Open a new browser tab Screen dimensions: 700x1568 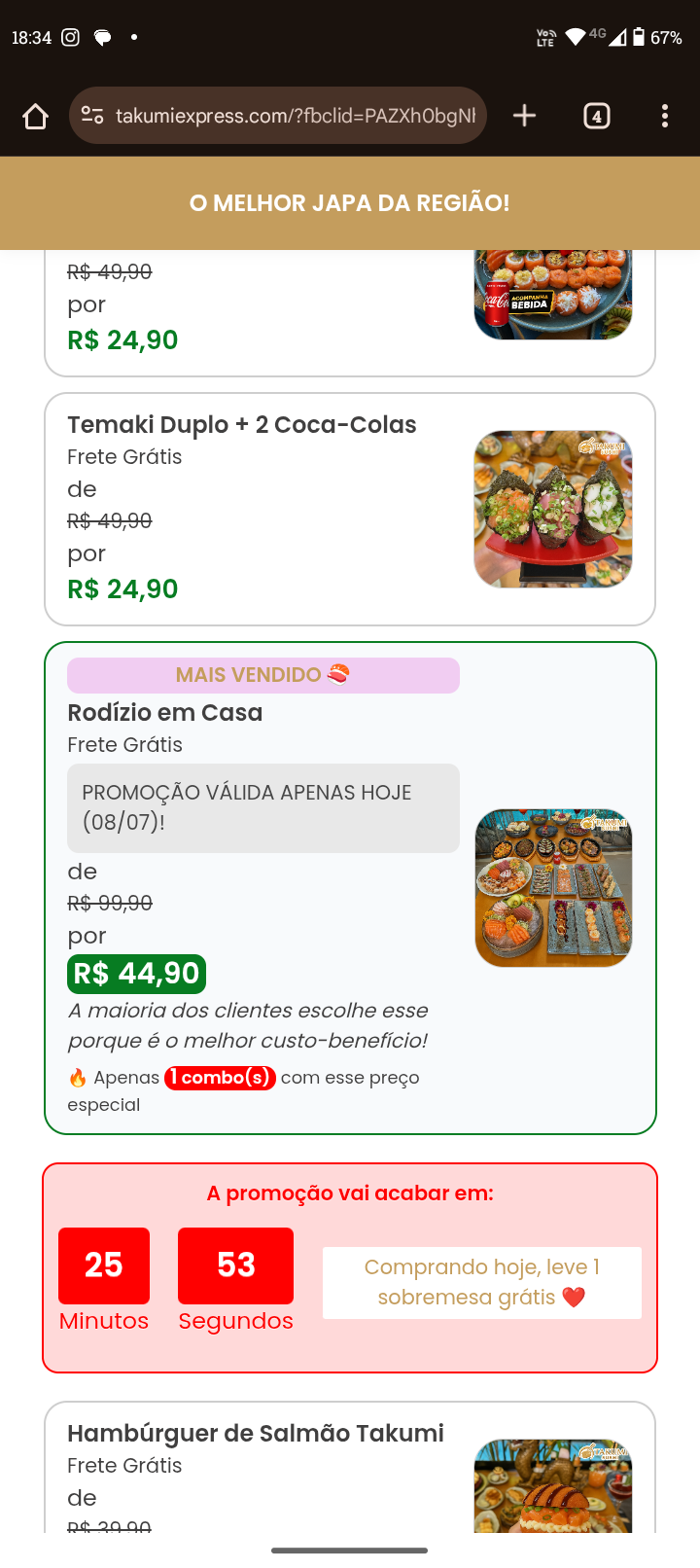coord(524,116)
